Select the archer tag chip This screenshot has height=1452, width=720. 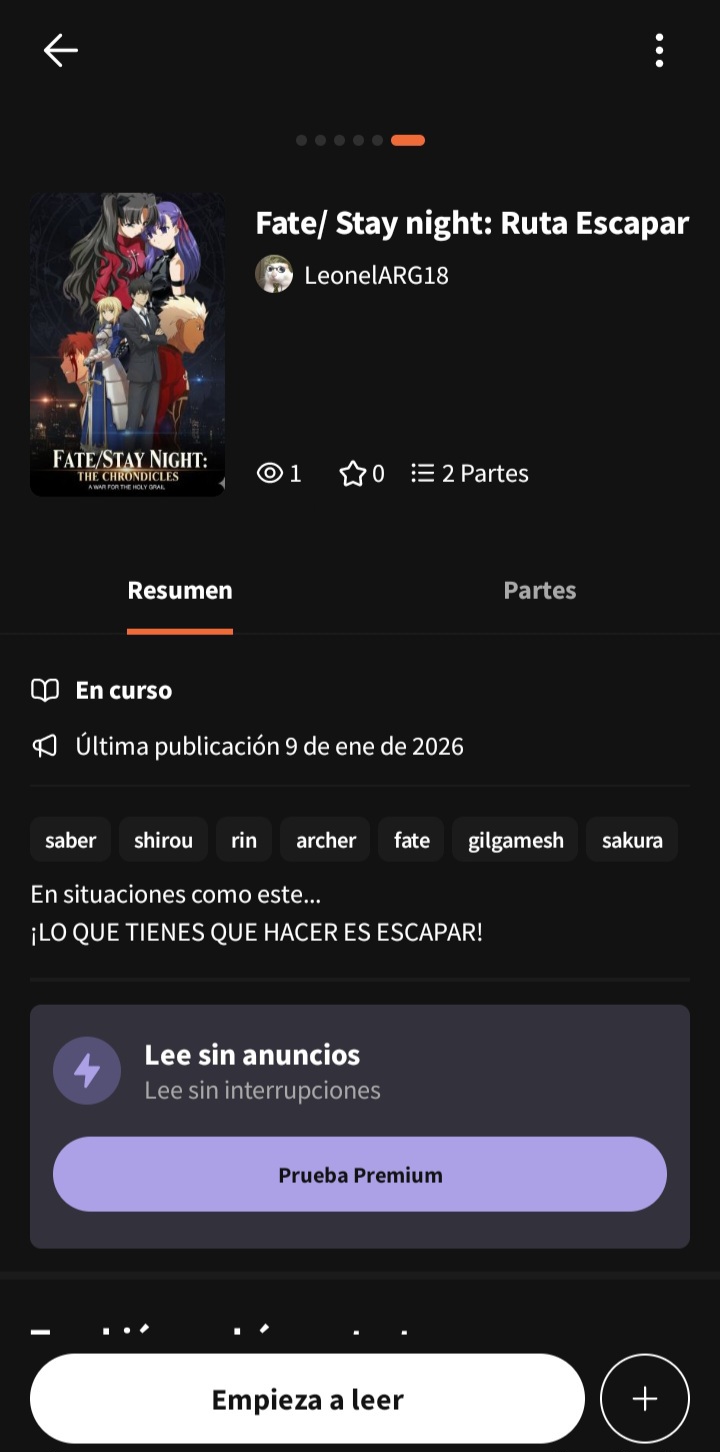pyautogui.click(x=325, y=840)
